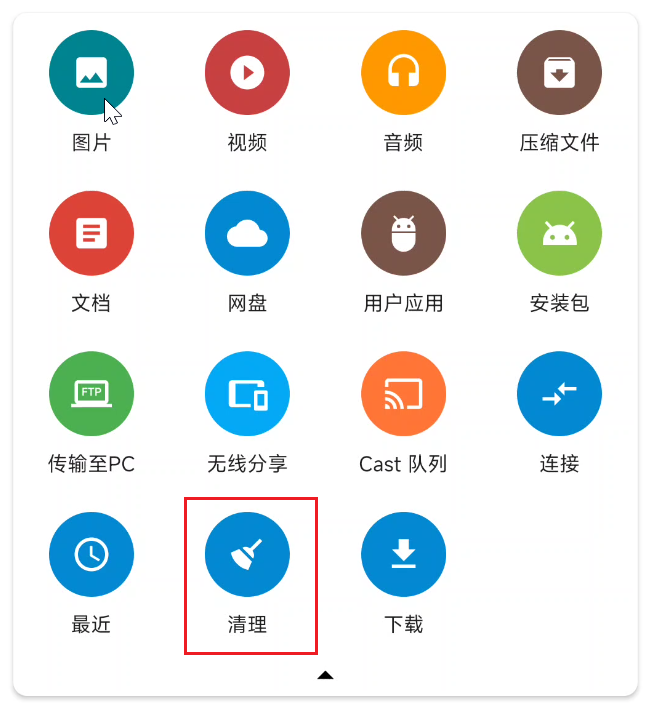
Task: Open the 图片 (Images) category
Action: coord(91,73)
